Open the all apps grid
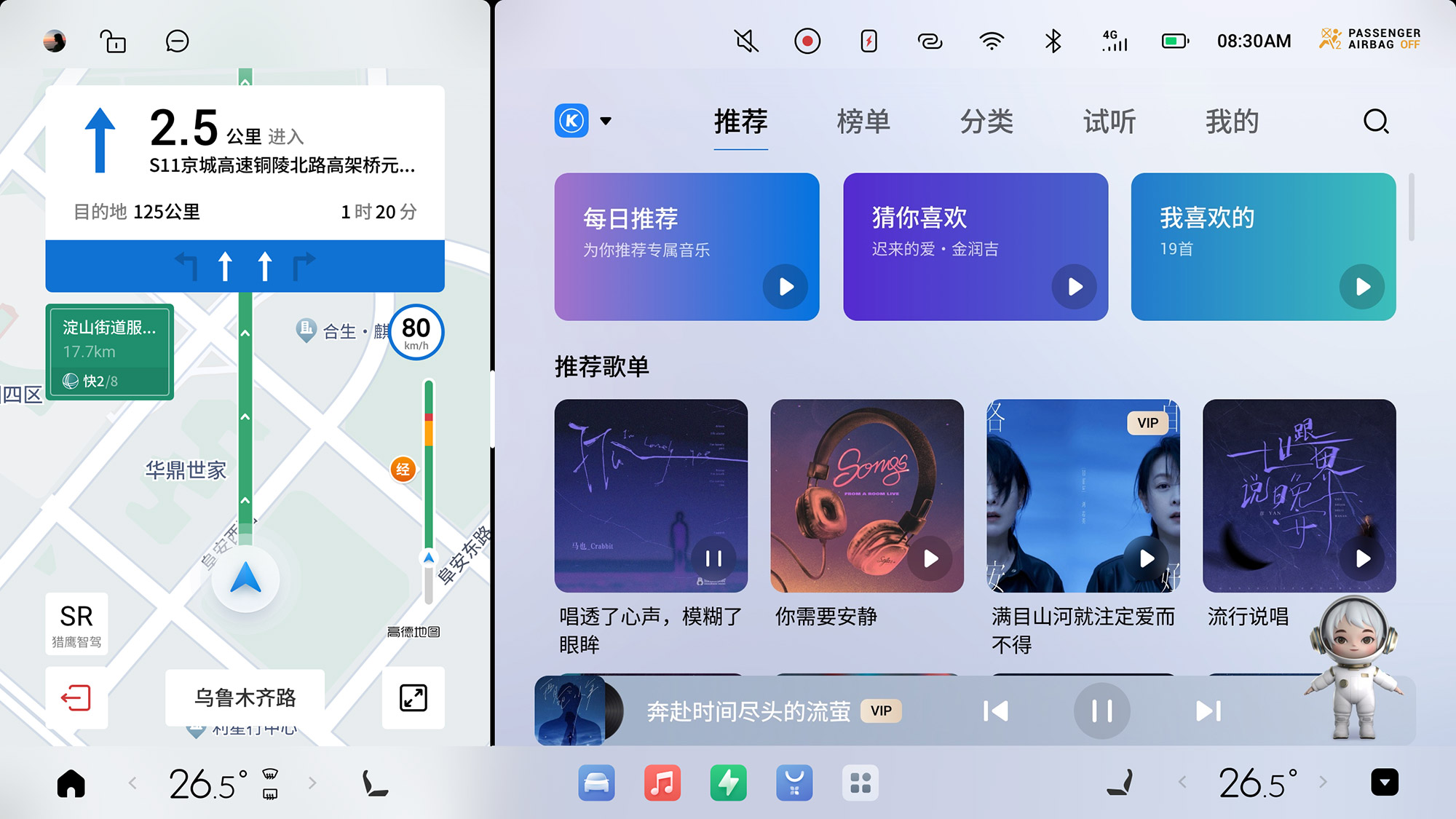Viewport: 1456px width, 819px height. click(860, 783)
